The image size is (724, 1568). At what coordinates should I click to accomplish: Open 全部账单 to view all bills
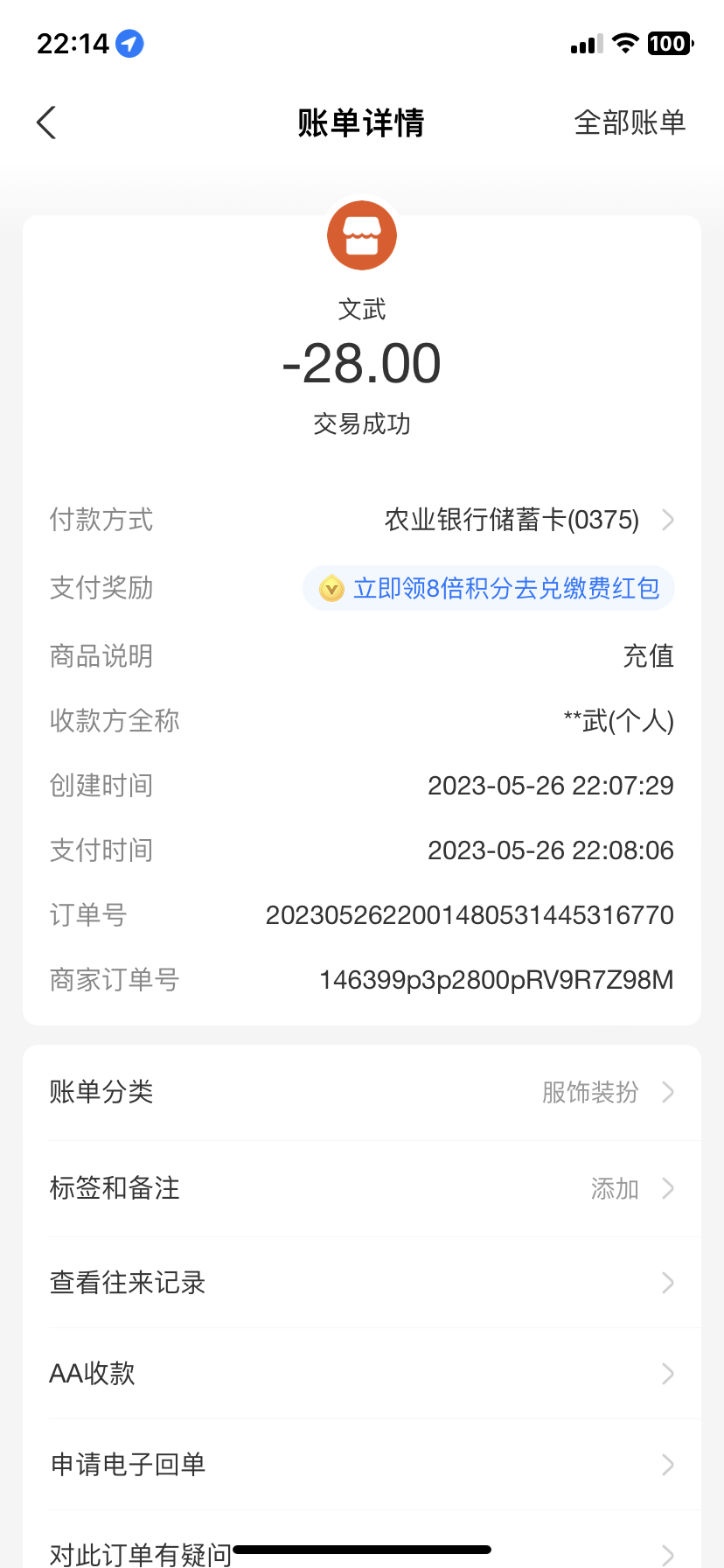pos(630,122)
